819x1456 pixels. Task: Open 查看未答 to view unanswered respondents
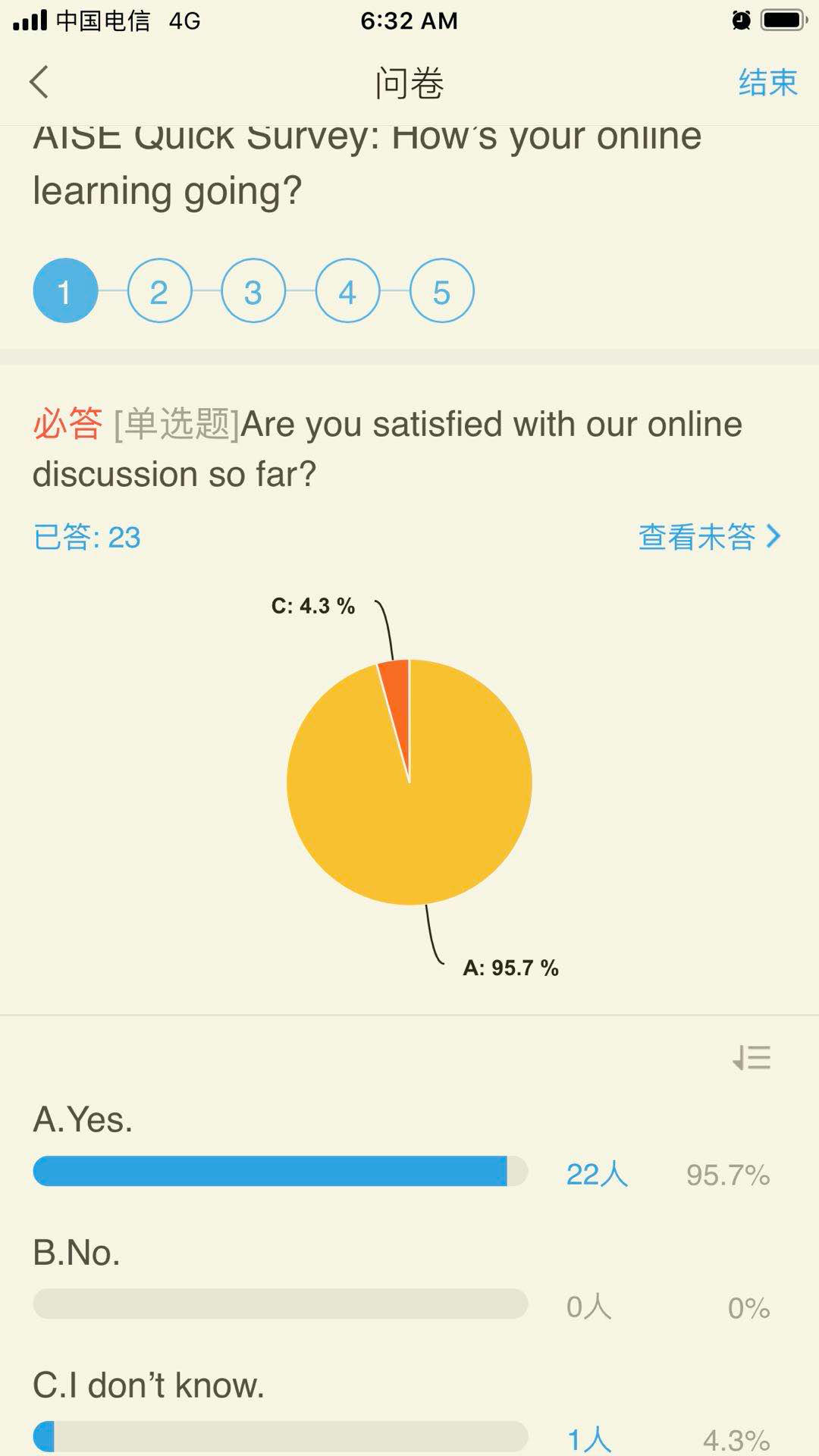(709, 537)
